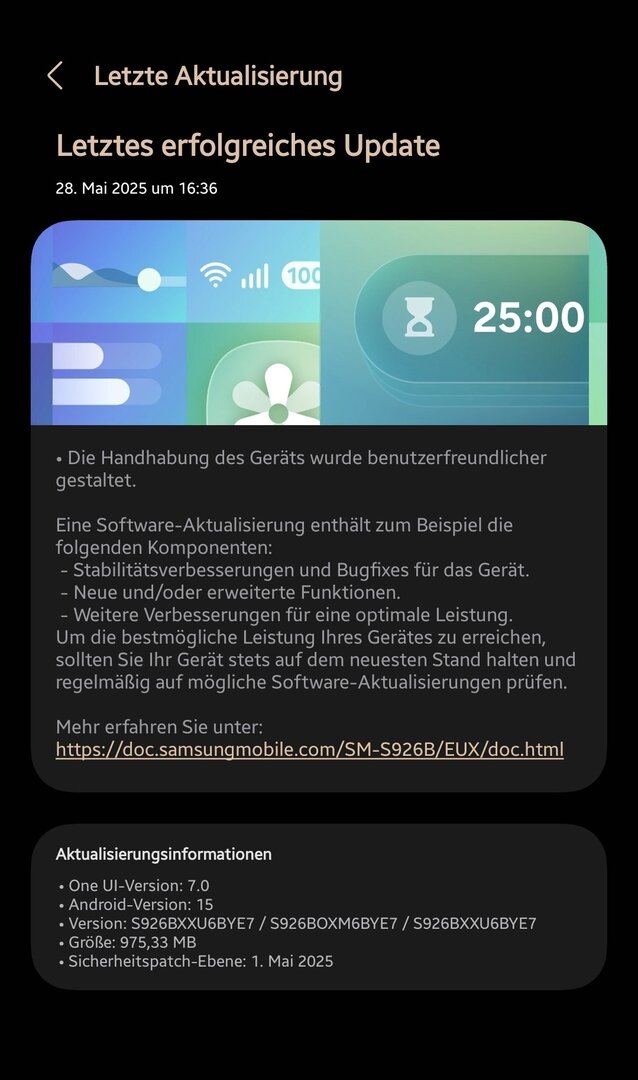This screenshot has width=638, height=1080.
Task: Go back from Letzte Aktualisierung
Action: point(55,76)
